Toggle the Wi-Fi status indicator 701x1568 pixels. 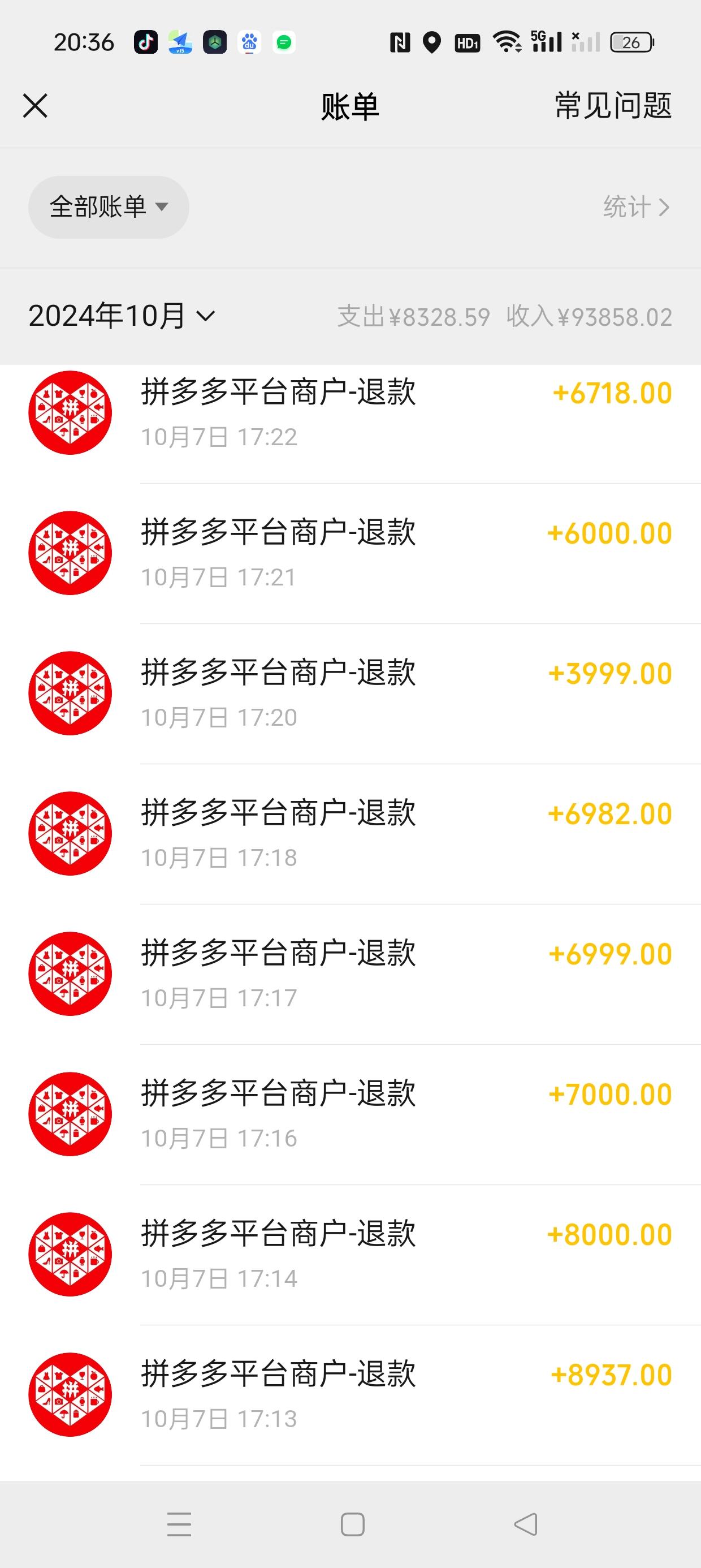[507, 41]
